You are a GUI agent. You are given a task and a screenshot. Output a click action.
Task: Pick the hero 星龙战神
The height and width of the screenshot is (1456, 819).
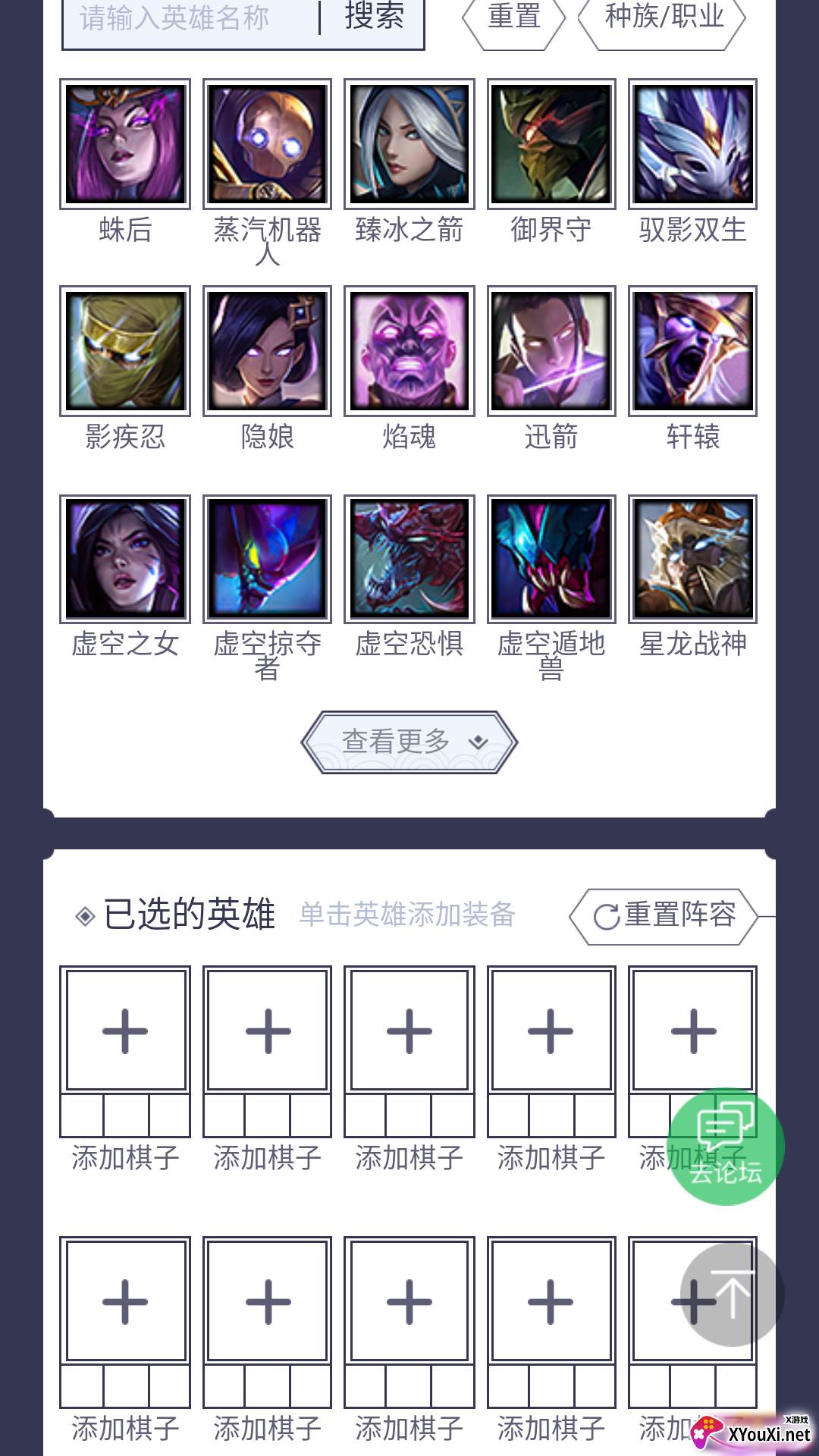click(x=692, y=559)
